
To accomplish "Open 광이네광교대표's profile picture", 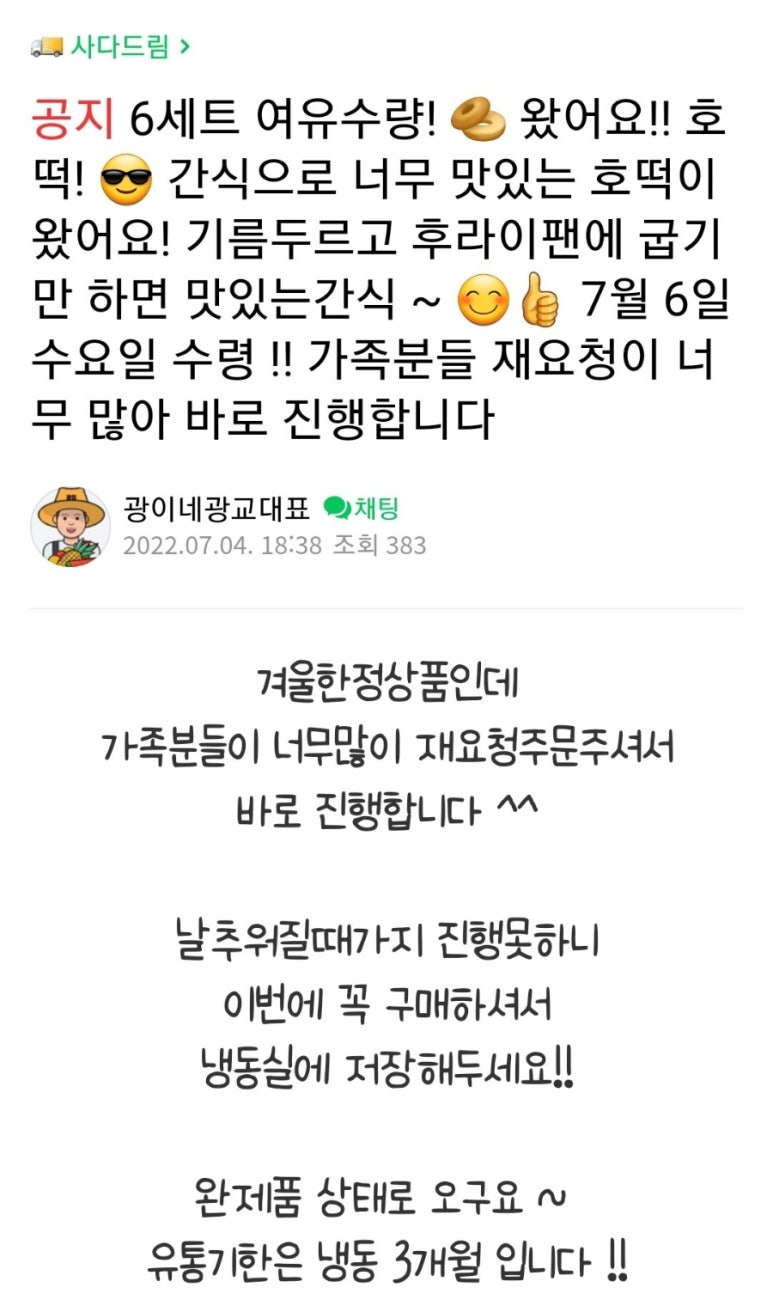I will click(70, 527).
